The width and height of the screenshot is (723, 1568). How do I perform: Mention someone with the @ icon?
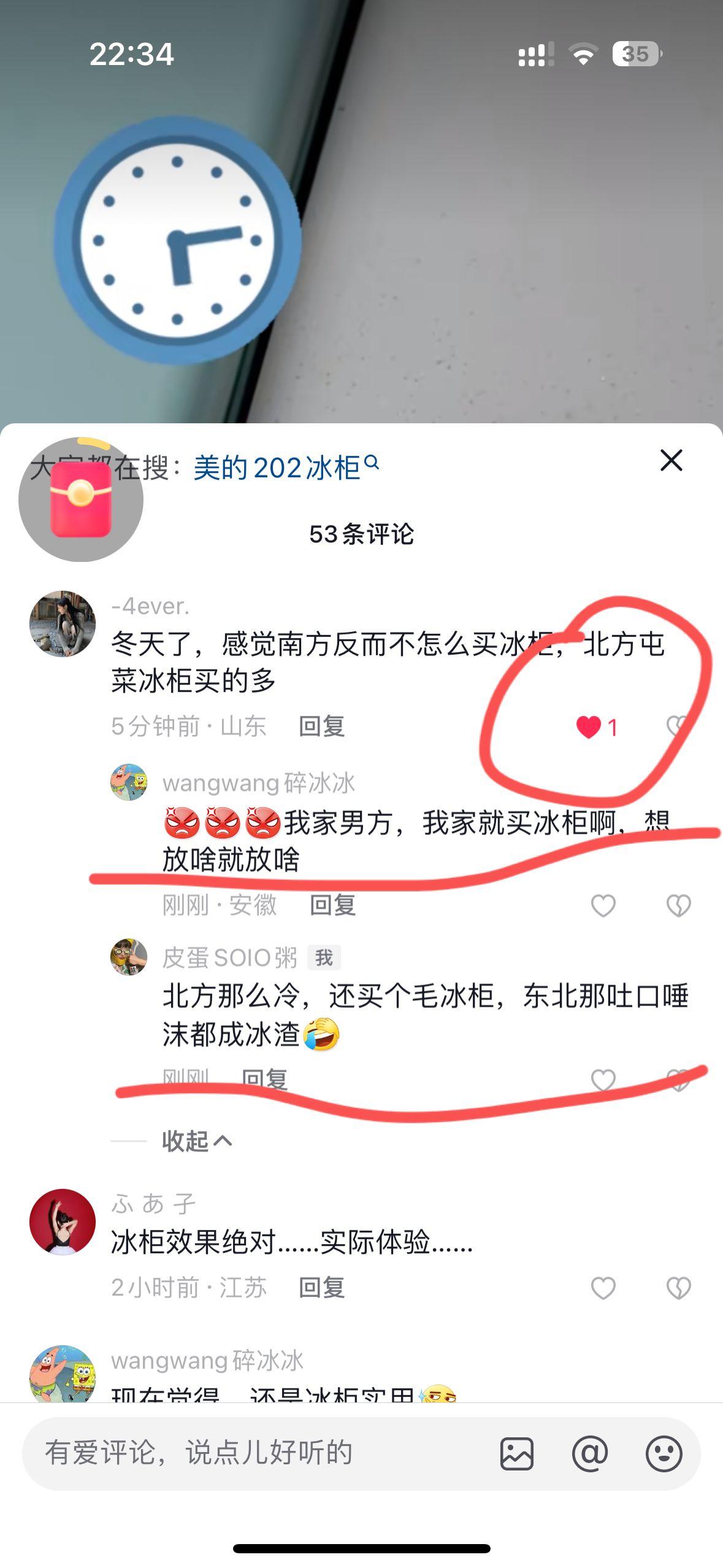[590, 1453]
